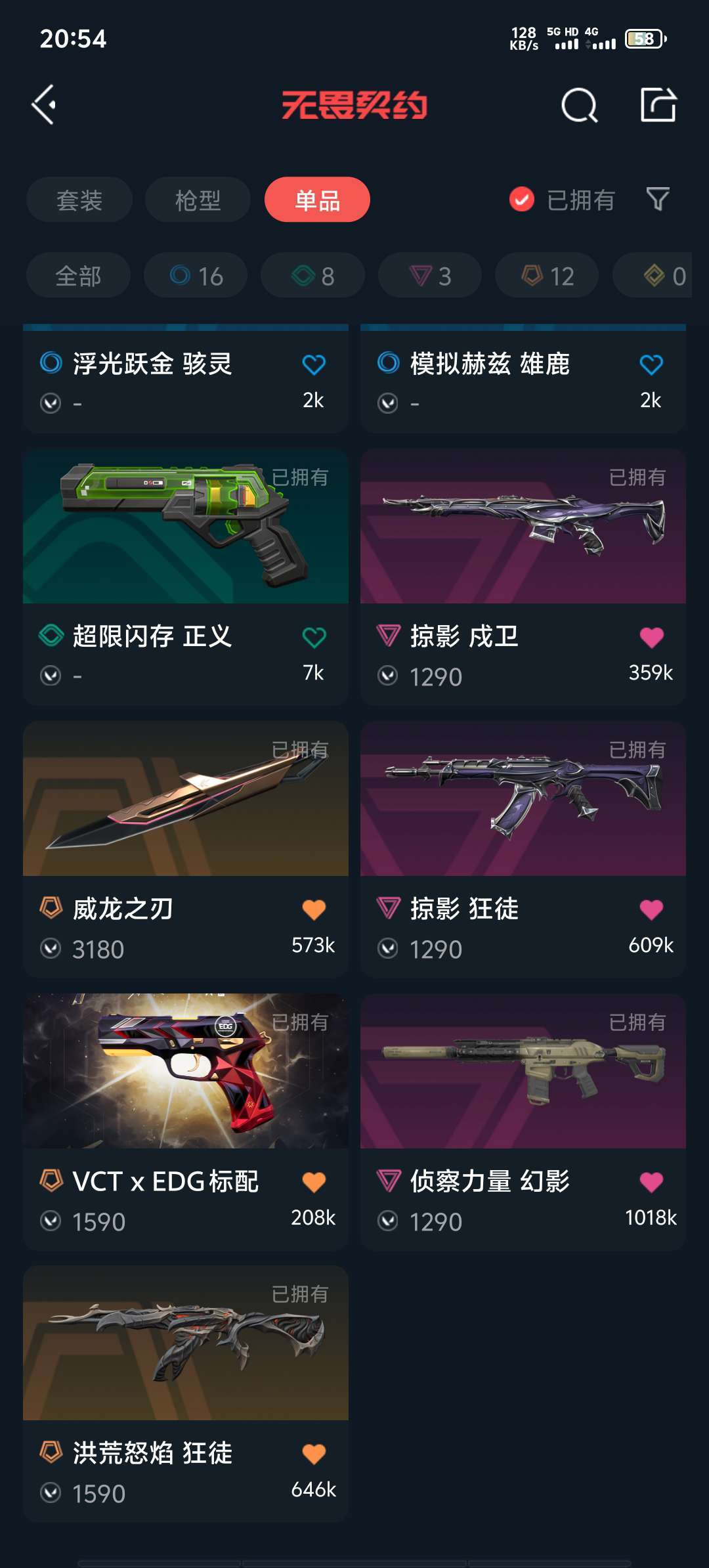
Task: Open the filter funnel icon
Action: pos(657,199)
